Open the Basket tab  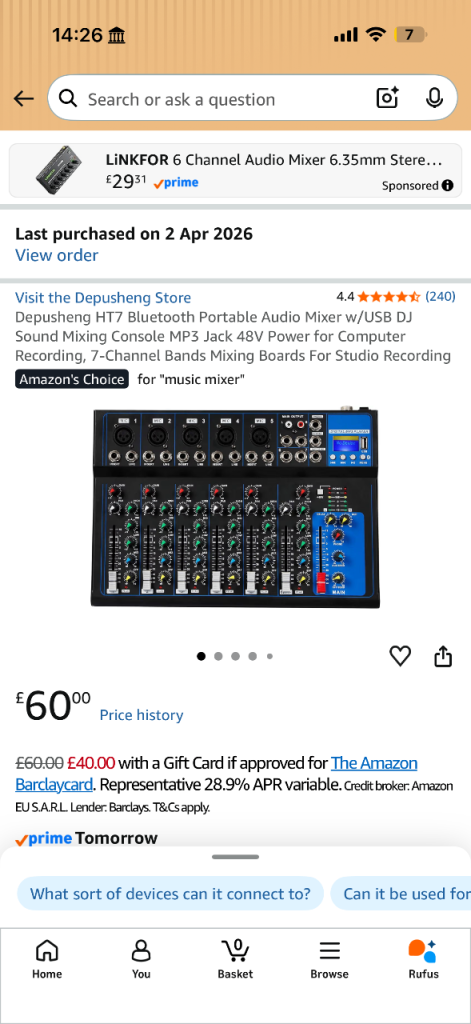(x=235, y=959)
